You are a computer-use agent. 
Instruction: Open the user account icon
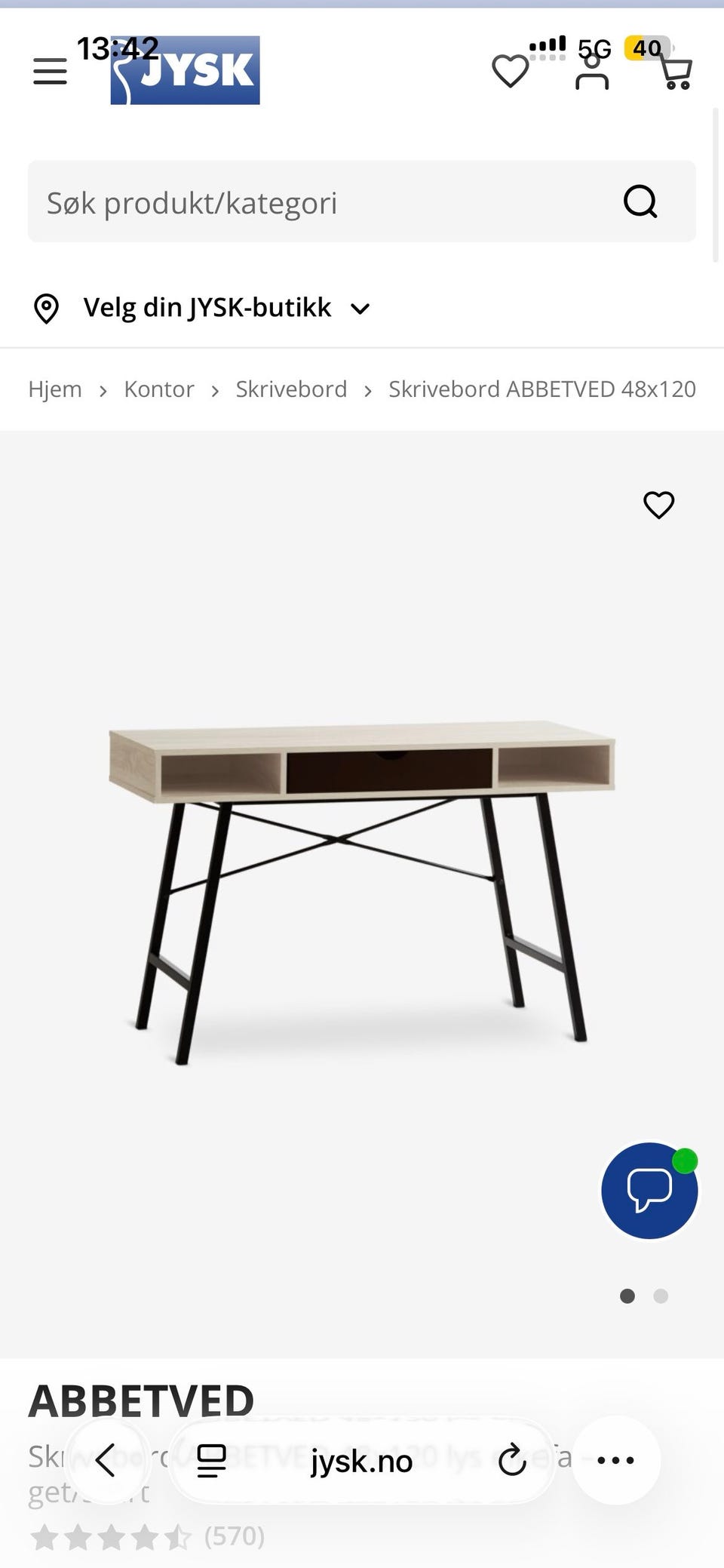(592, 74)
